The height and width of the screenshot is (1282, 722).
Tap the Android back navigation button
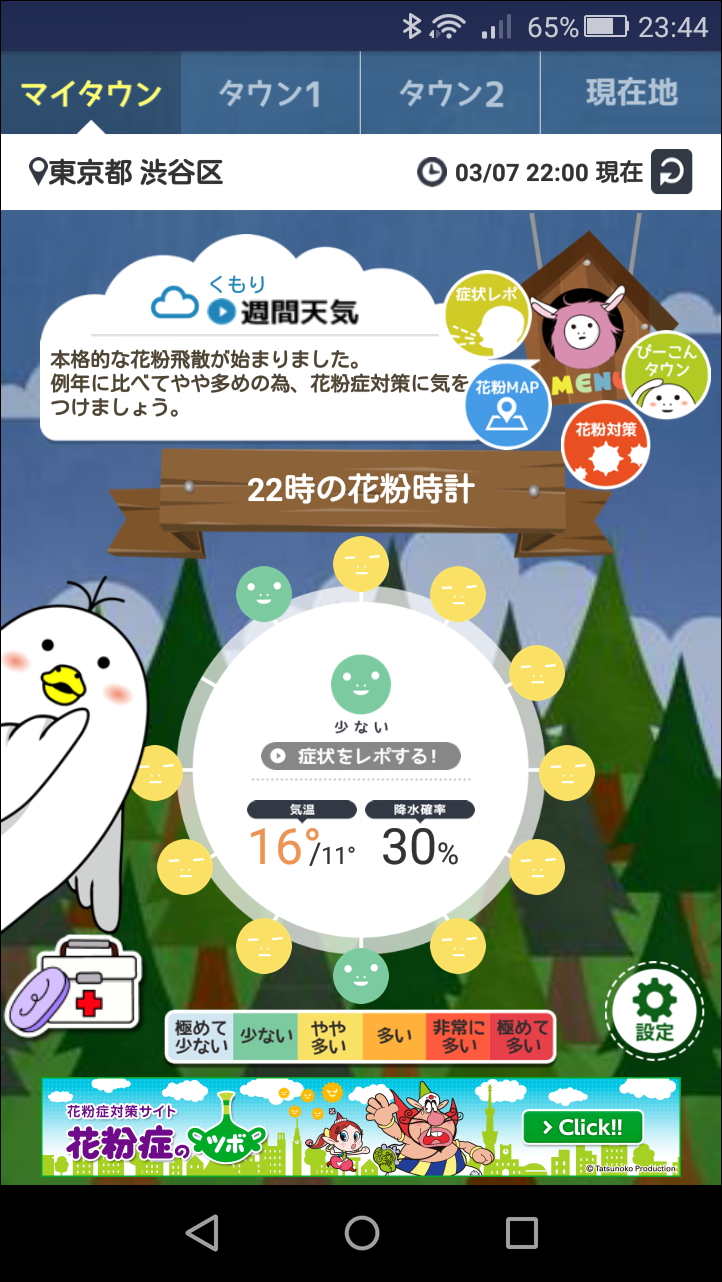click(203, 1233)
